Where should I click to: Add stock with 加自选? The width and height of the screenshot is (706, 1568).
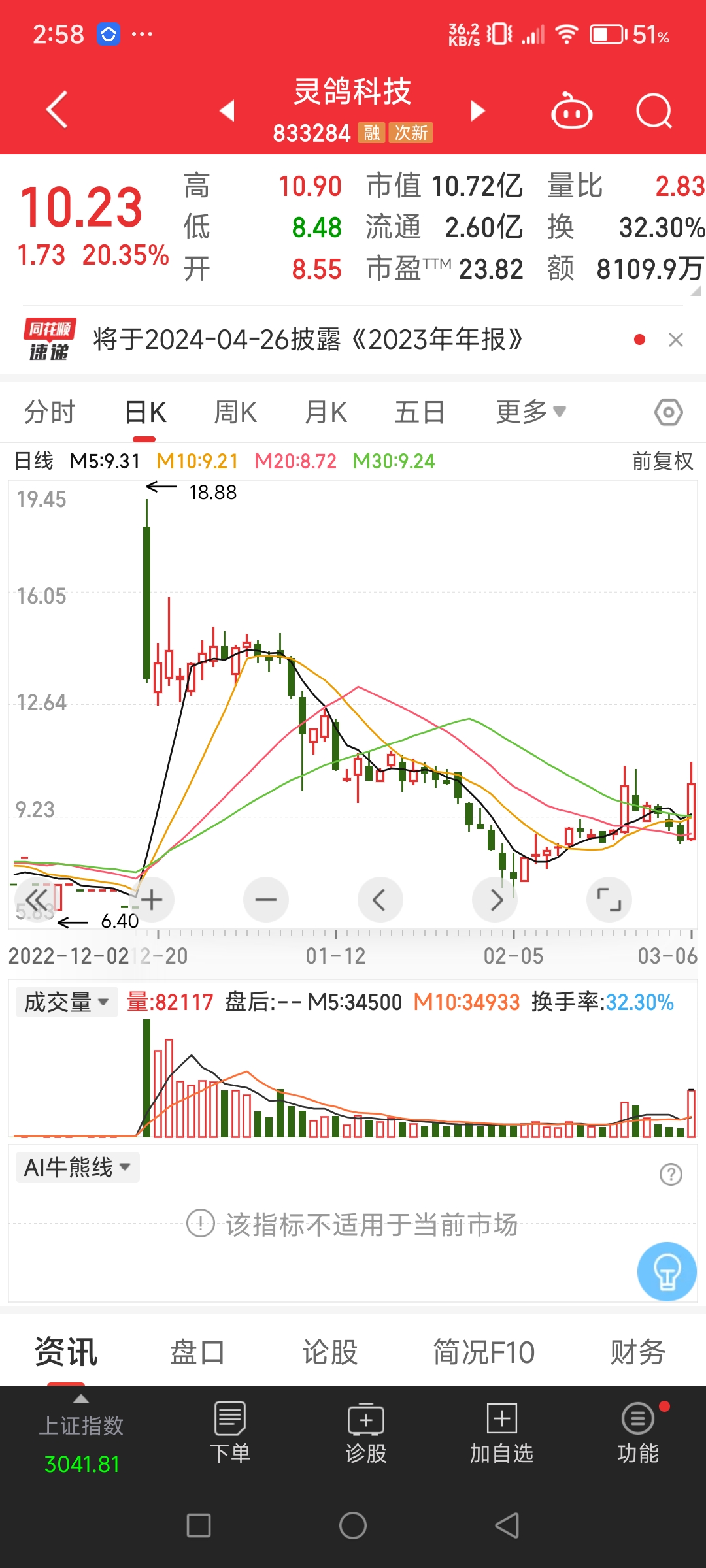pos(501,1432)
